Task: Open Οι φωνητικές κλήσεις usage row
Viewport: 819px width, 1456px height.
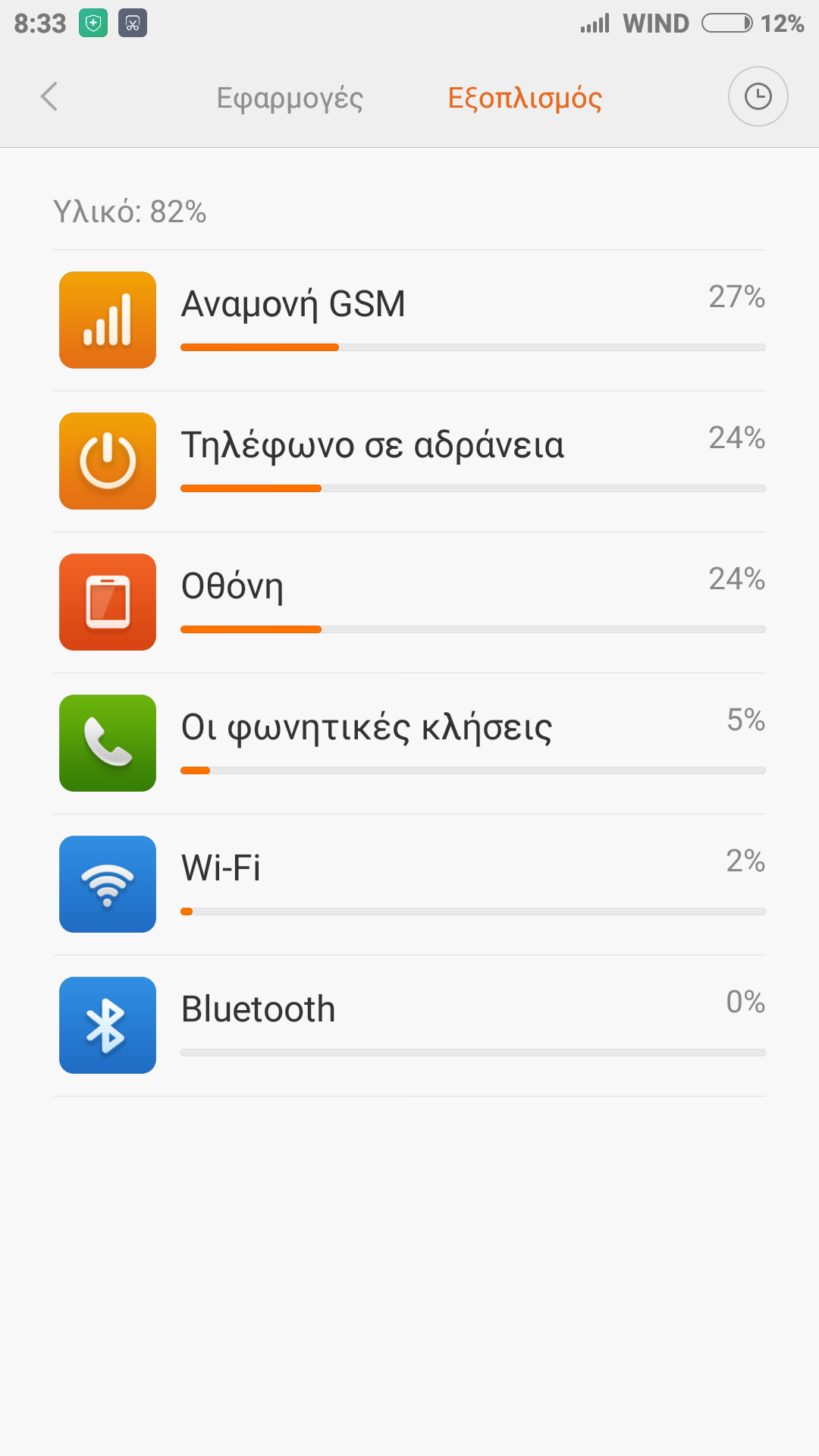Action: point(409,743)
